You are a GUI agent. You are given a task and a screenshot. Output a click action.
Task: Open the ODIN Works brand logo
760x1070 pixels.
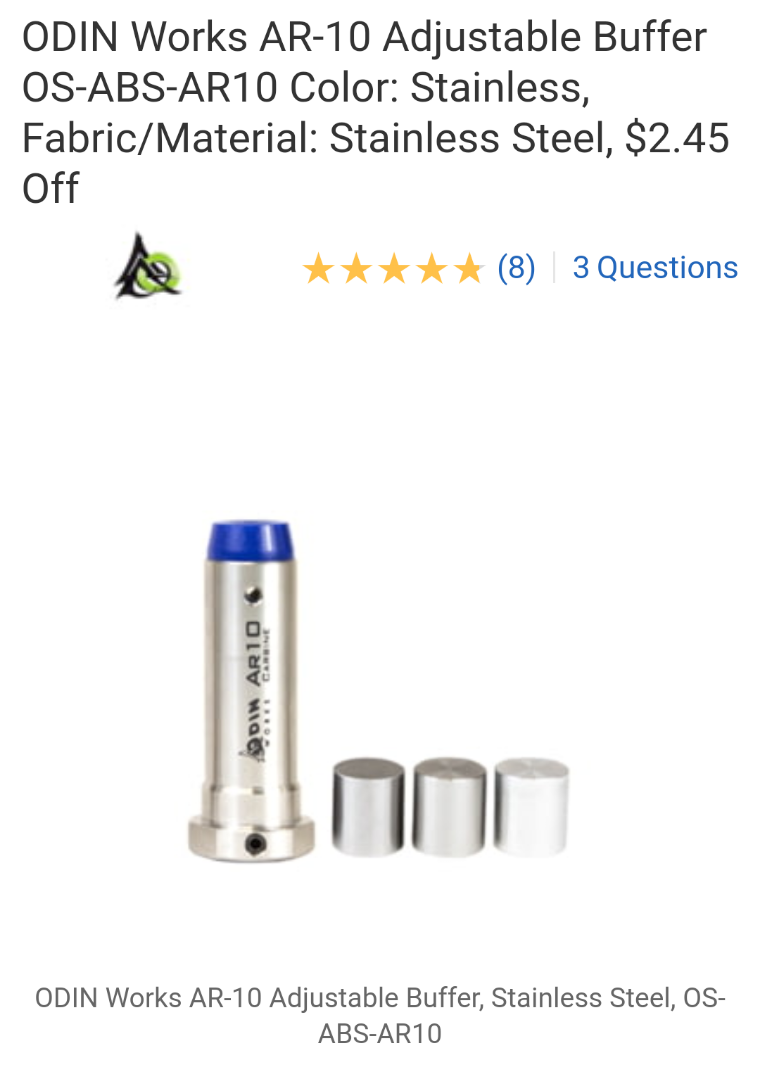tap(148, 267)
